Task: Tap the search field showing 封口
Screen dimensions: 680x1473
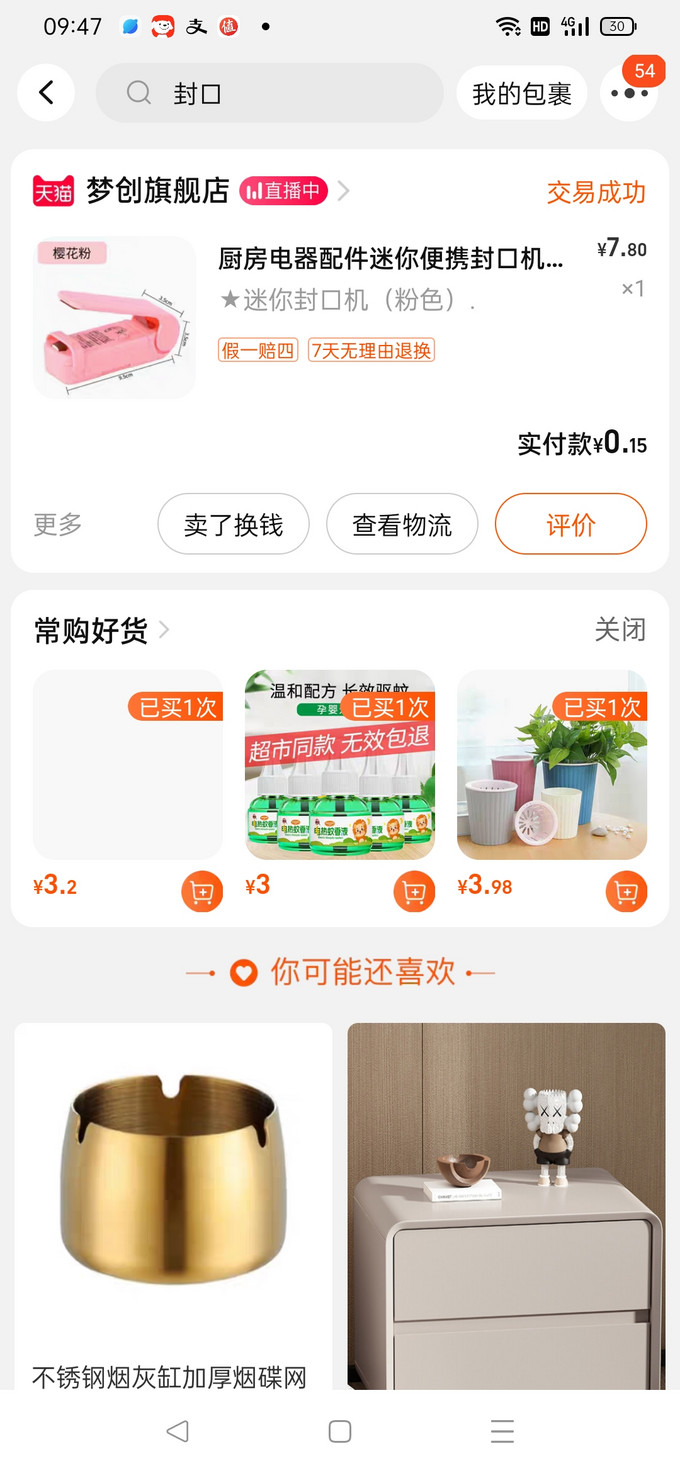Action: pos(270,93)
